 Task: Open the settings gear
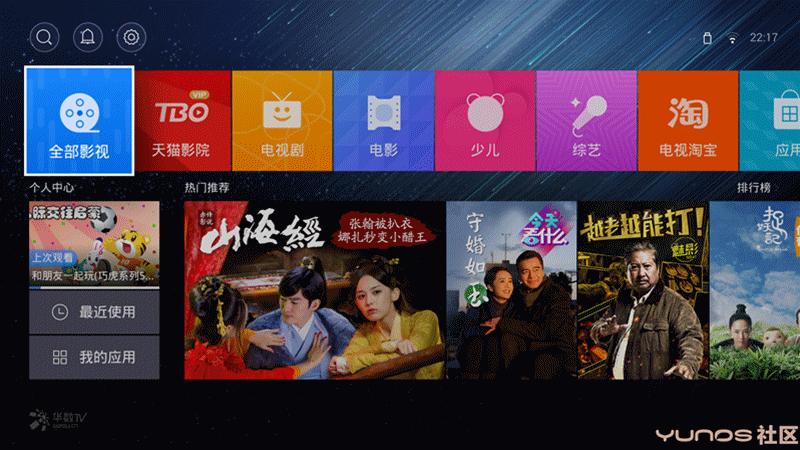[131, 38]
